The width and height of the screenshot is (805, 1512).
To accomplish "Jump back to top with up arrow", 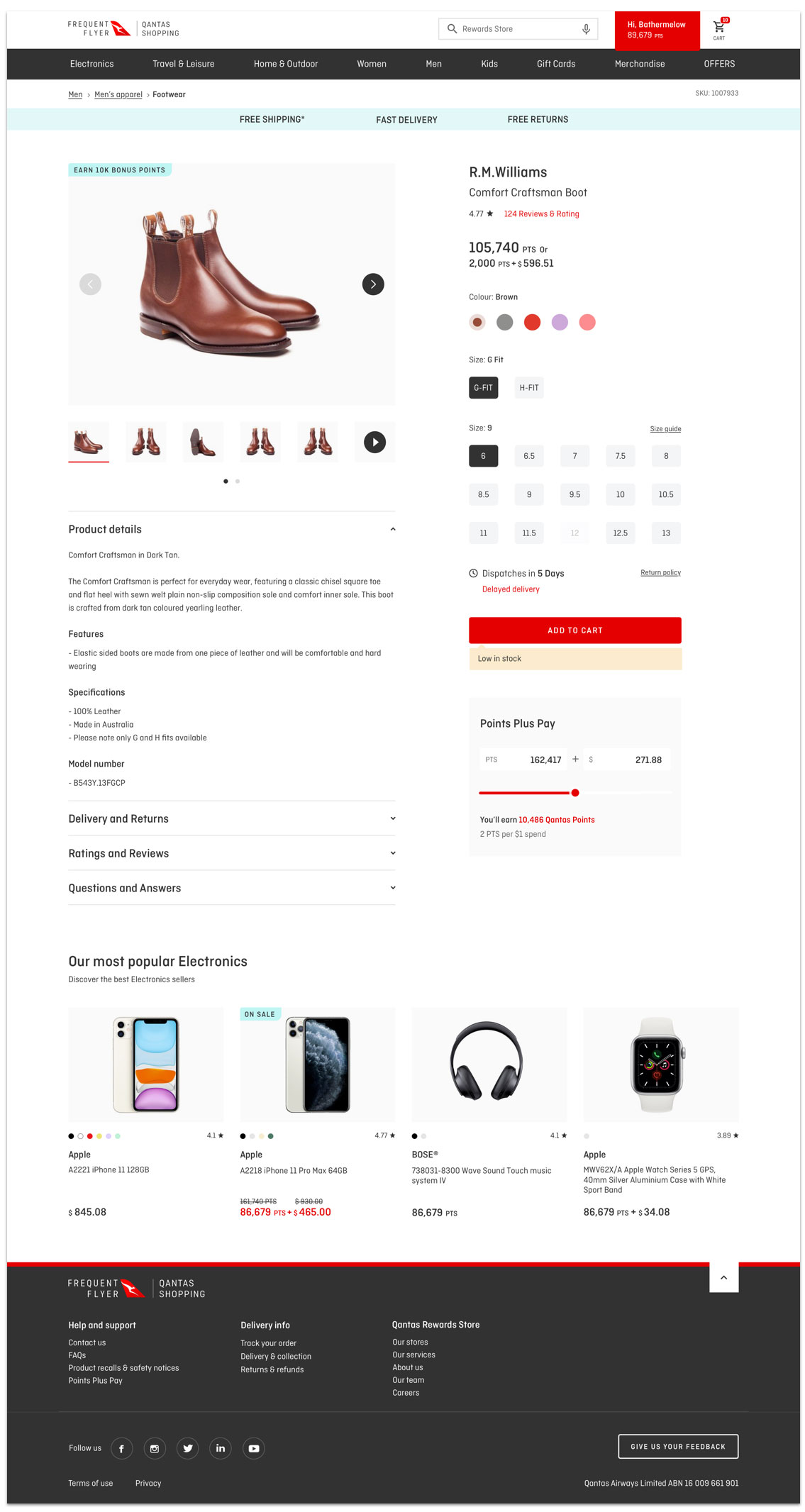I will (x=723, y=1278).
